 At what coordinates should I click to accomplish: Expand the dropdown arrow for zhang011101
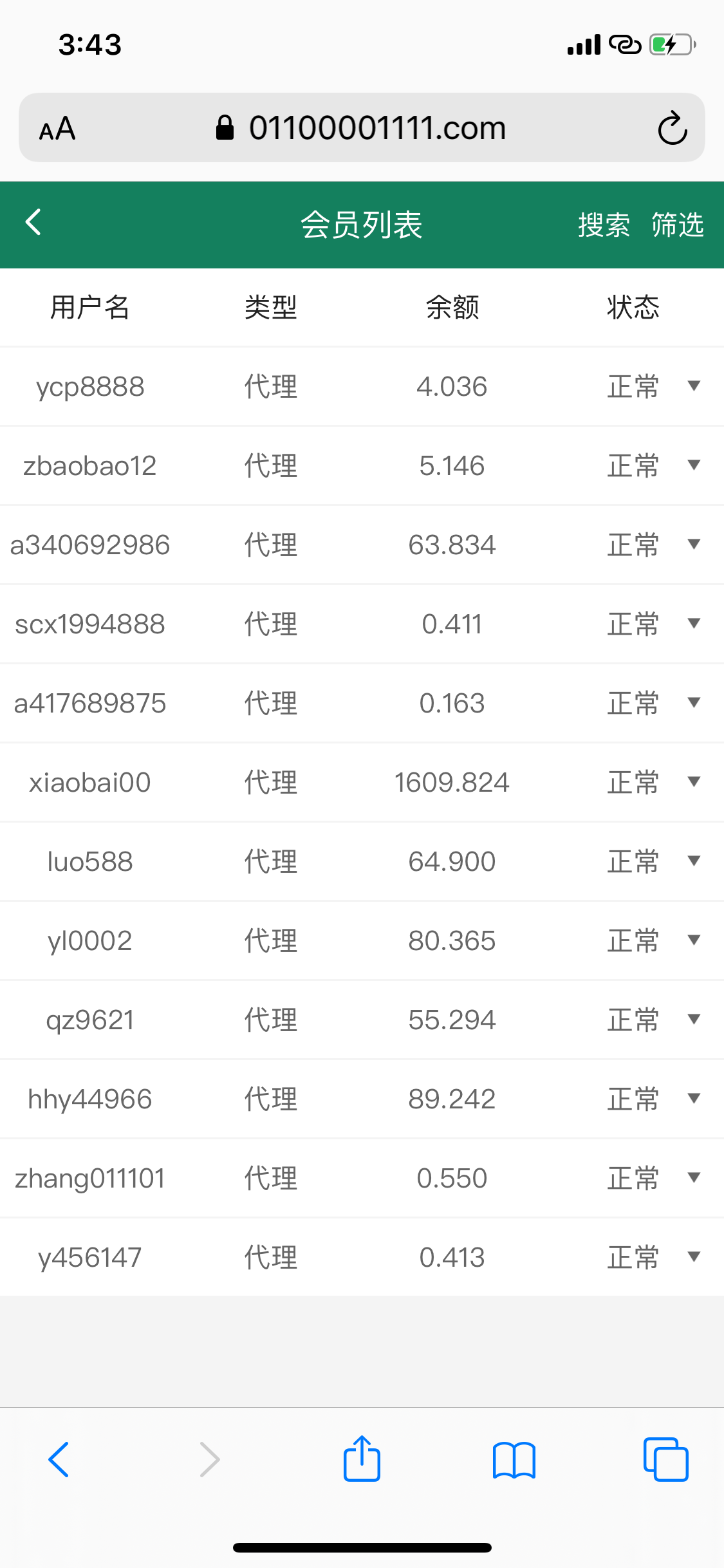(x=694, y=1178)
